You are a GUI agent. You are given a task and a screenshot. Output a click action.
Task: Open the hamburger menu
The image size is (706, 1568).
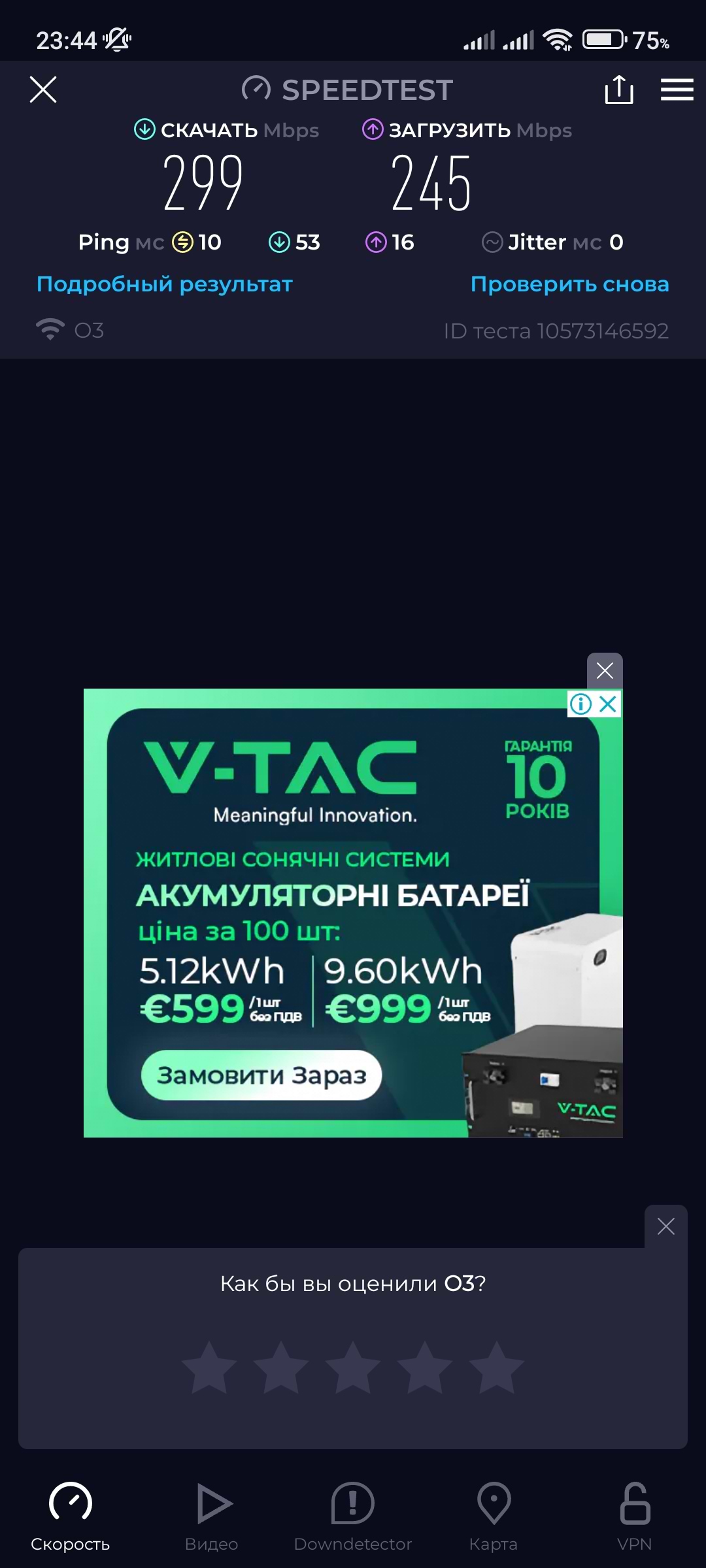(x=677, y=90)
